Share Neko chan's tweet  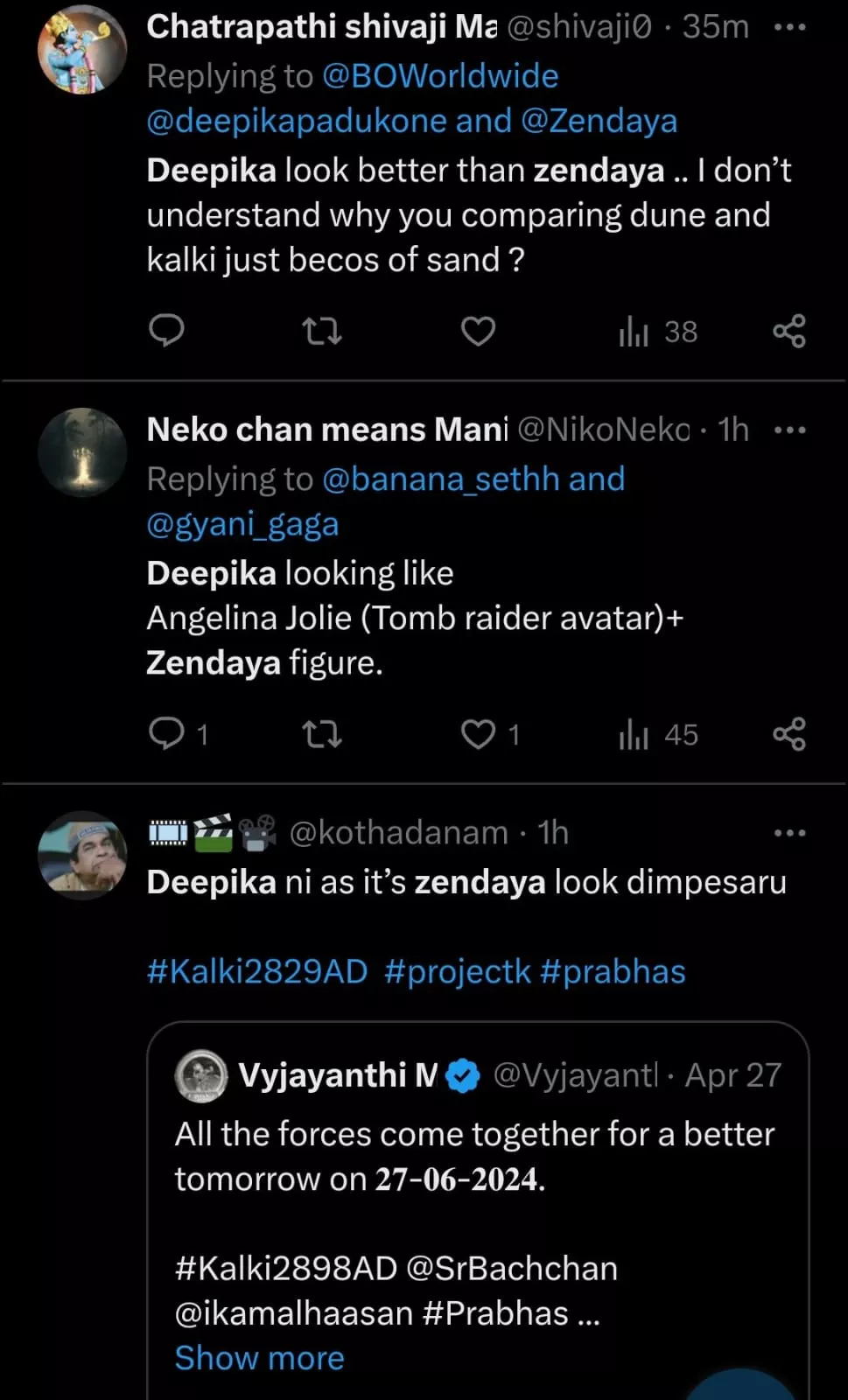(788, 734)
